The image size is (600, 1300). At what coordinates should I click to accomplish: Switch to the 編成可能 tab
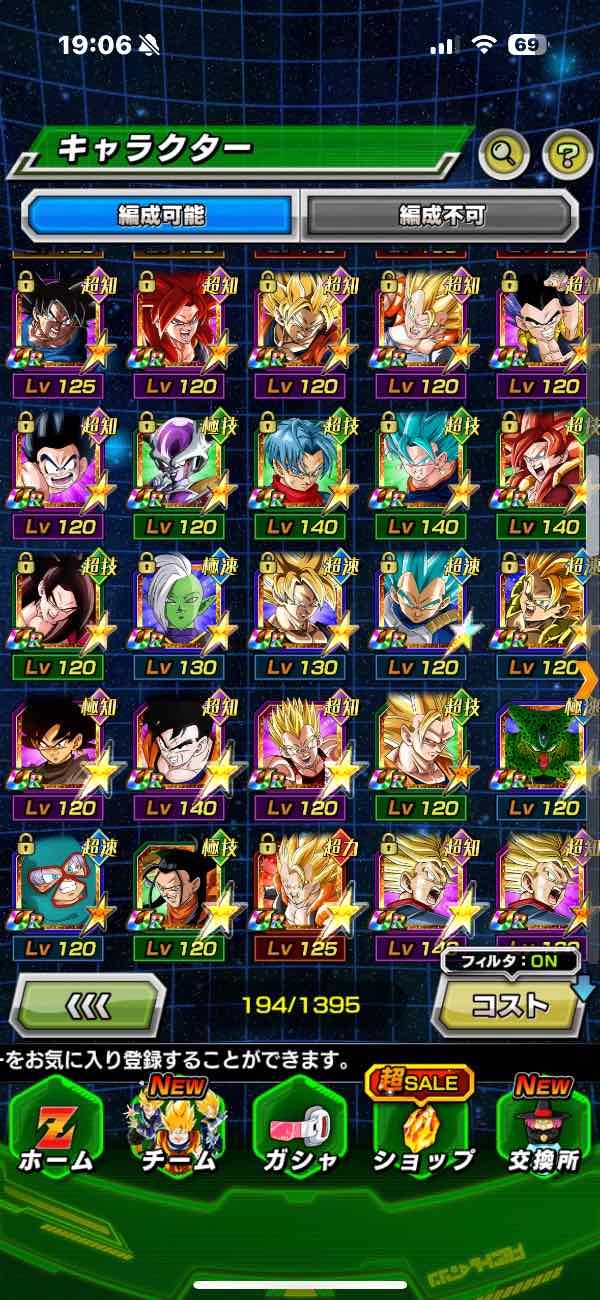(x=162, y=215)
